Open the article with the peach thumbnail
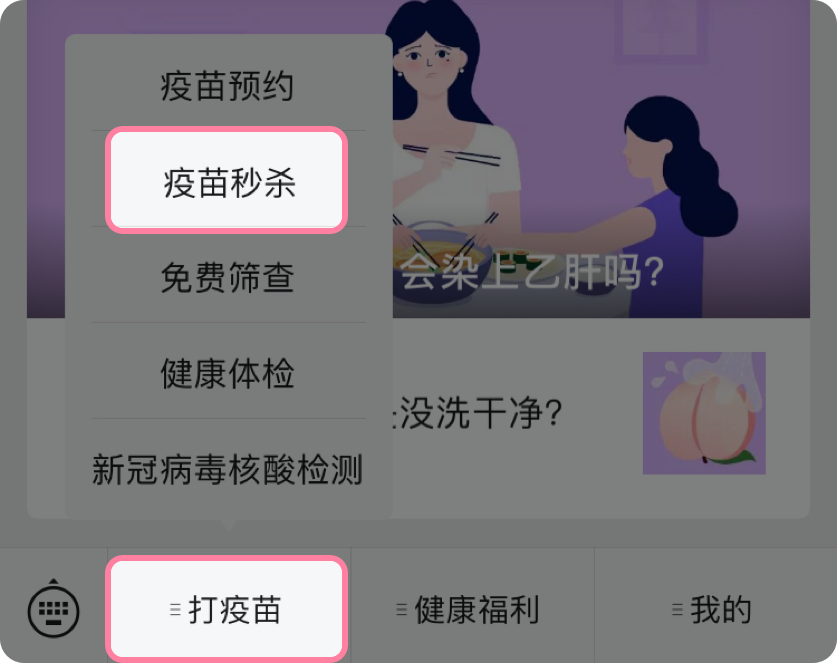The width and height of the screenshot is (837, 663). 600,412
